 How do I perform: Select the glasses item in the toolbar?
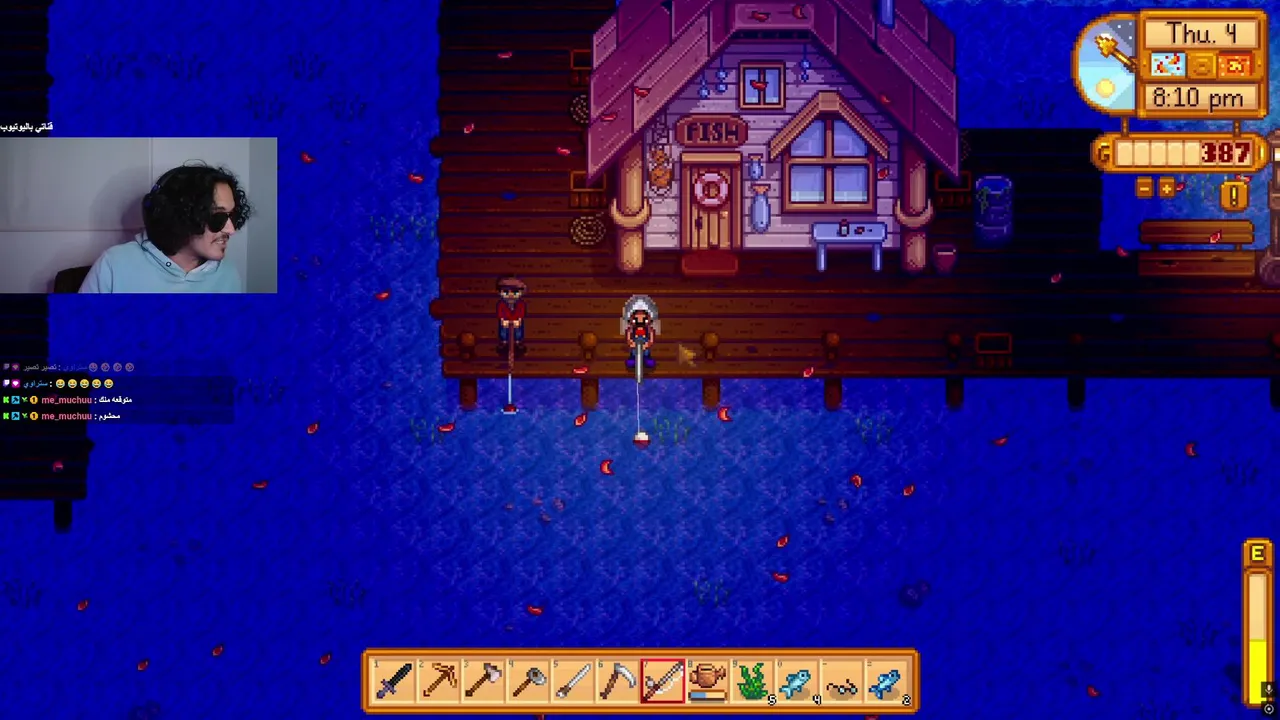point(843,681)
